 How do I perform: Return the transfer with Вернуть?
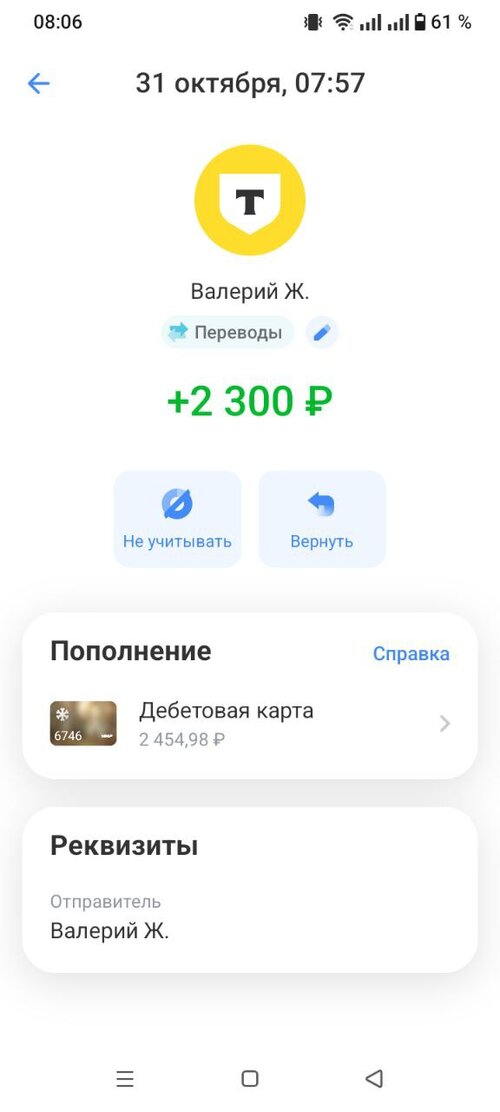322,519
